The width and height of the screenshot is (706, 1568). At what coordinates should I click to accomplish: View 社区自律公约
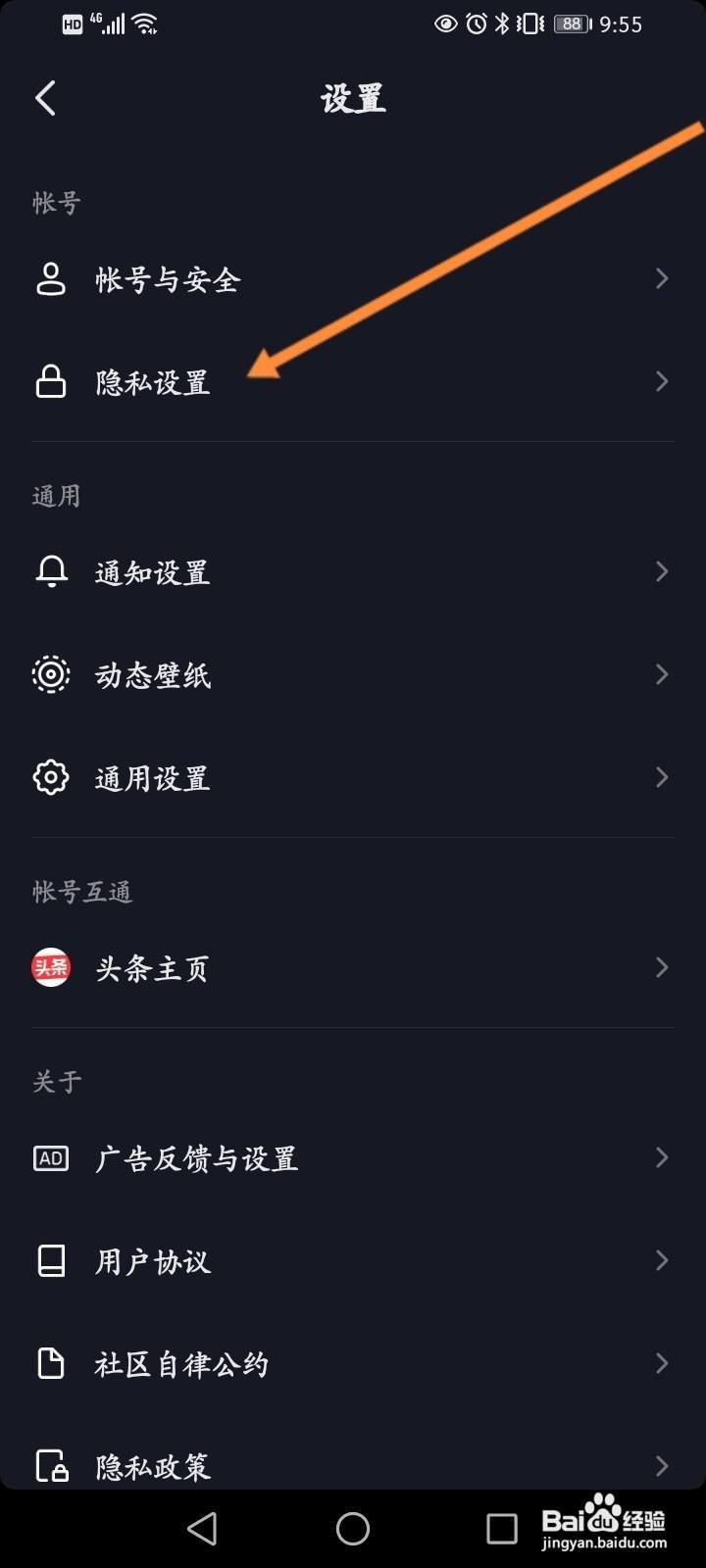tap(353, 1363)
